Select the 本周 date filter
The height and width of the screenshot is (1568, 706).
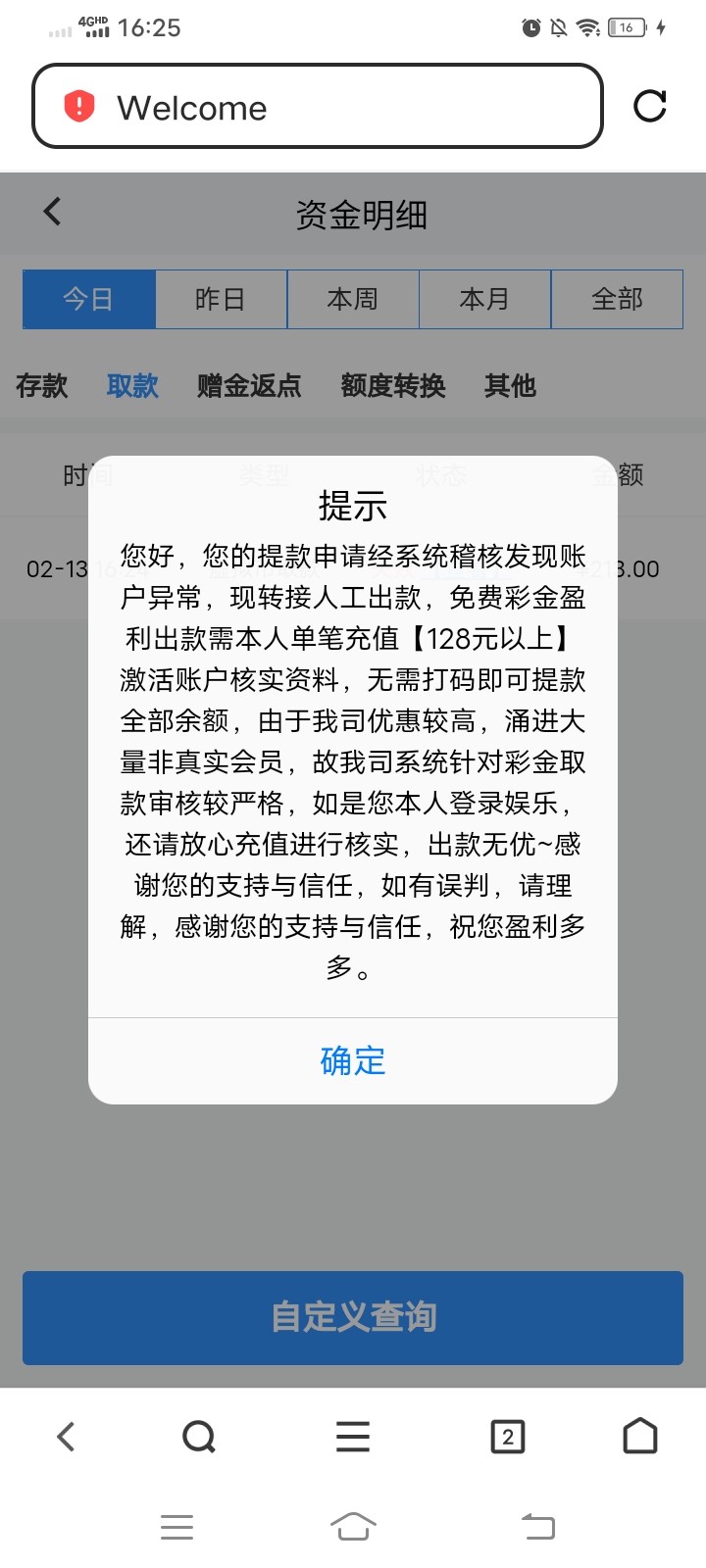click(x=353, y=299)
